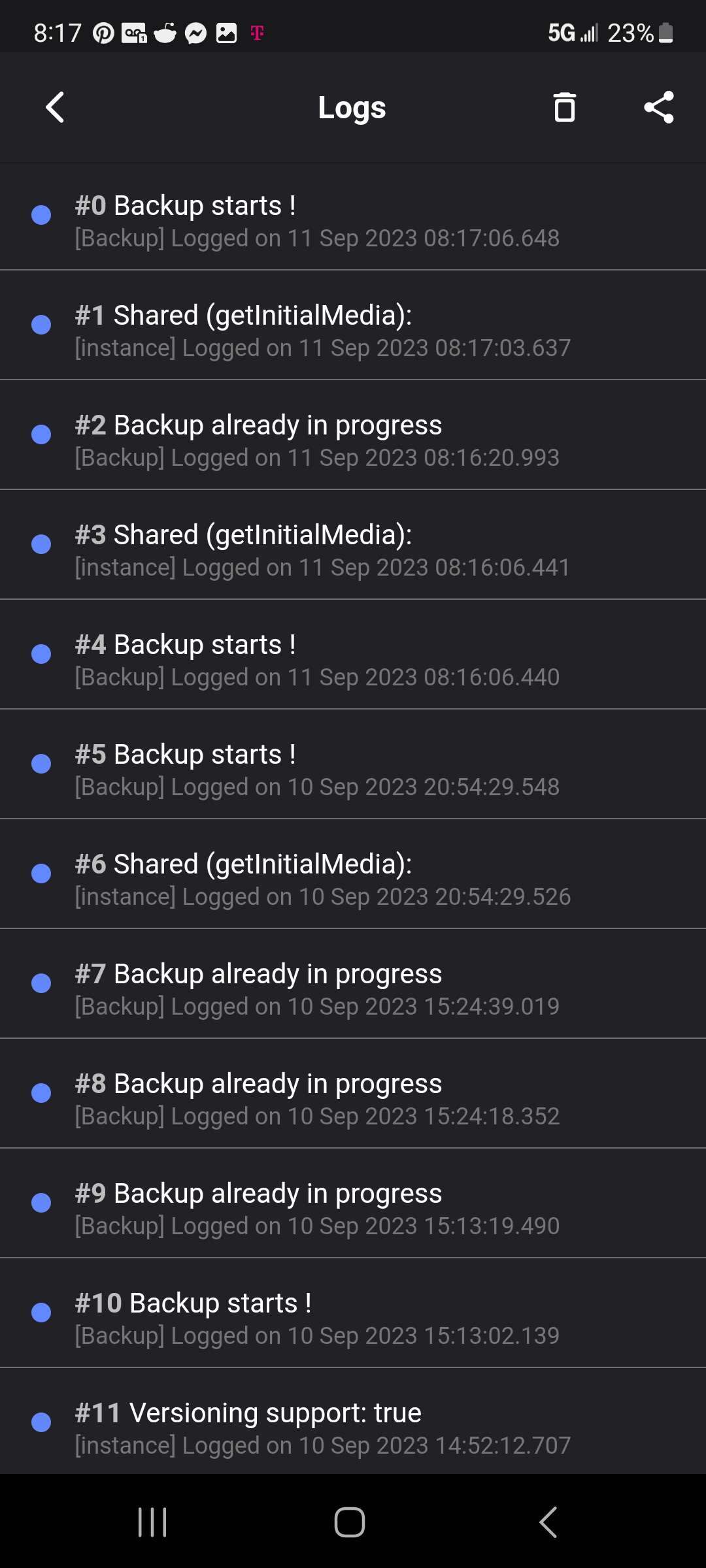Go back from the Logs screen
The height and width of the screenshot is (1568, 706).
tap(55, 107)
